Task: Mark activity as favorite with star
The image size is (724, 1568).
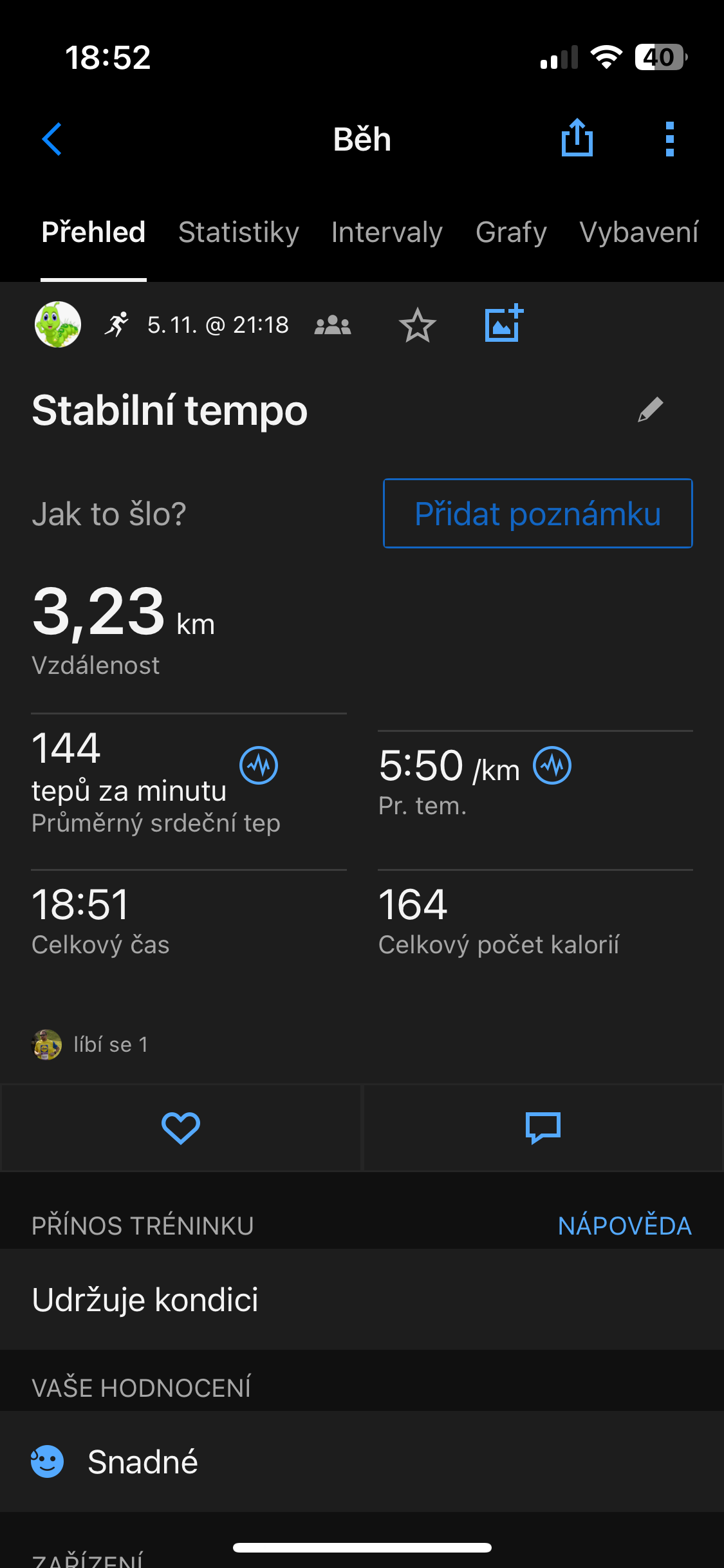Action: coord(417,325)
